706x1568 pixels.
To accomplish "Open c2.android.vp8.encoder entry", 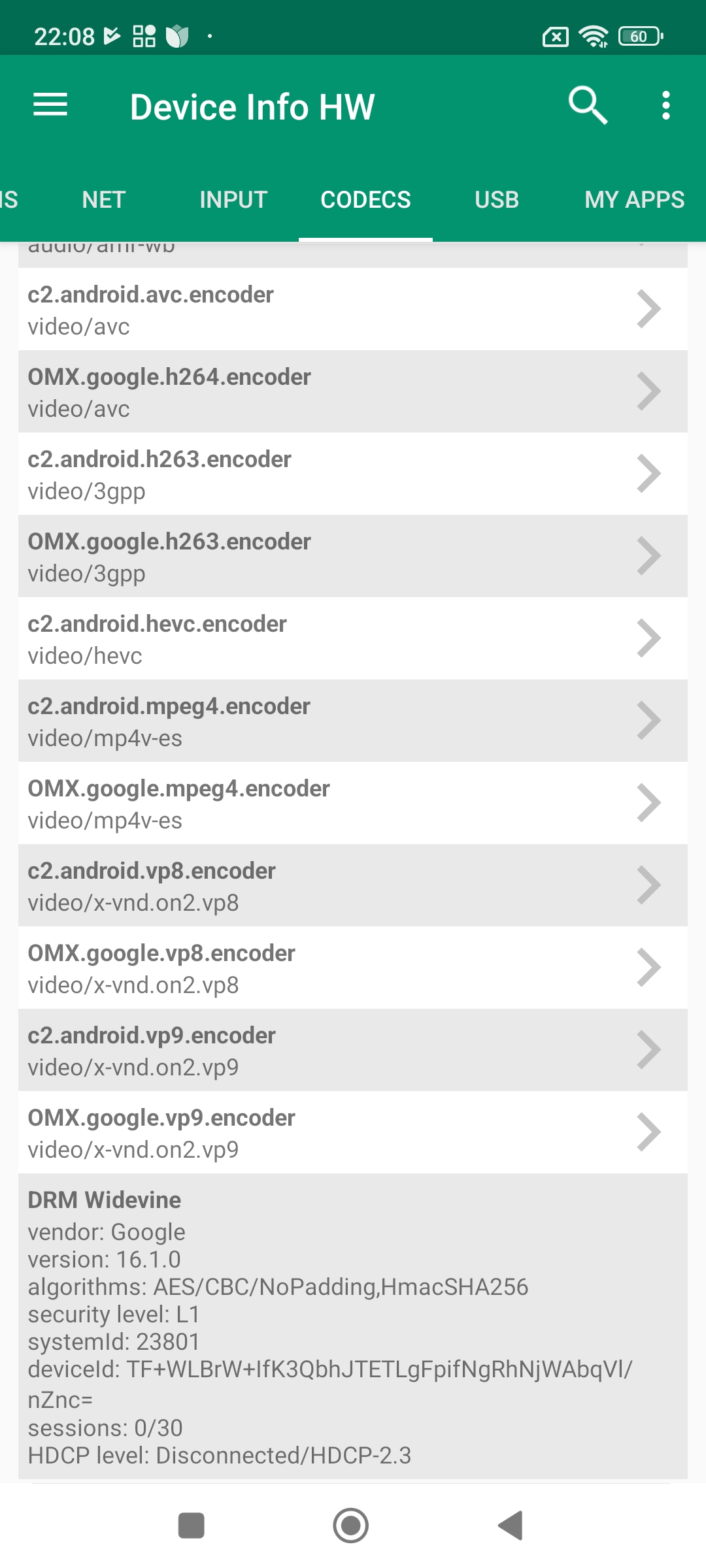I will coord(353,886).
